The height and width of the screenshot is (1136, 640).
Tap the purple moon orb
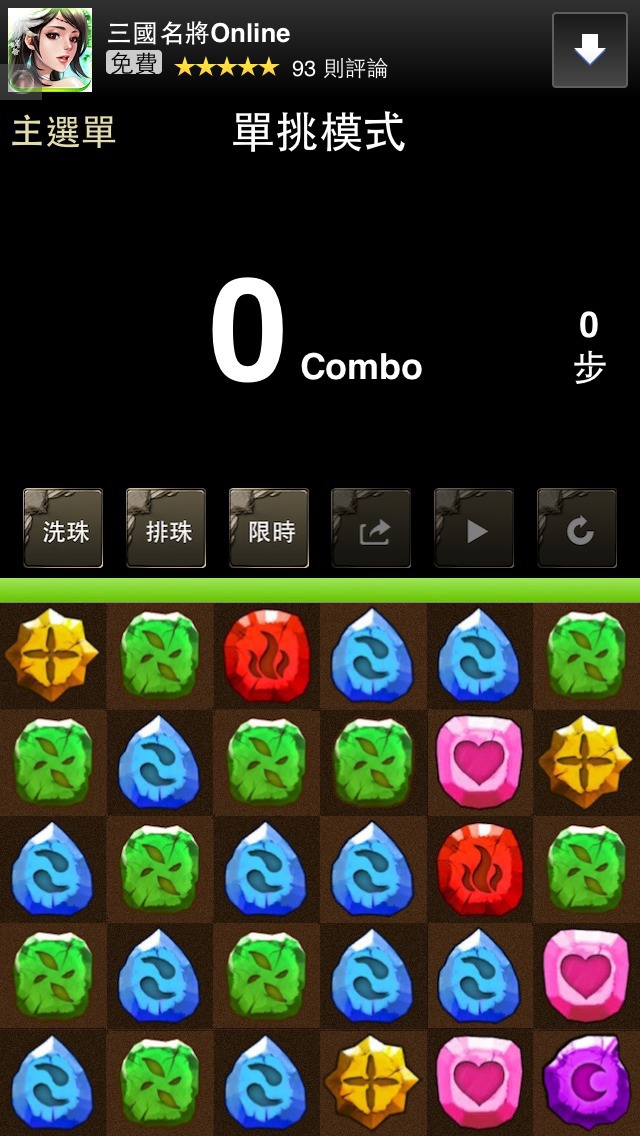586,1083
